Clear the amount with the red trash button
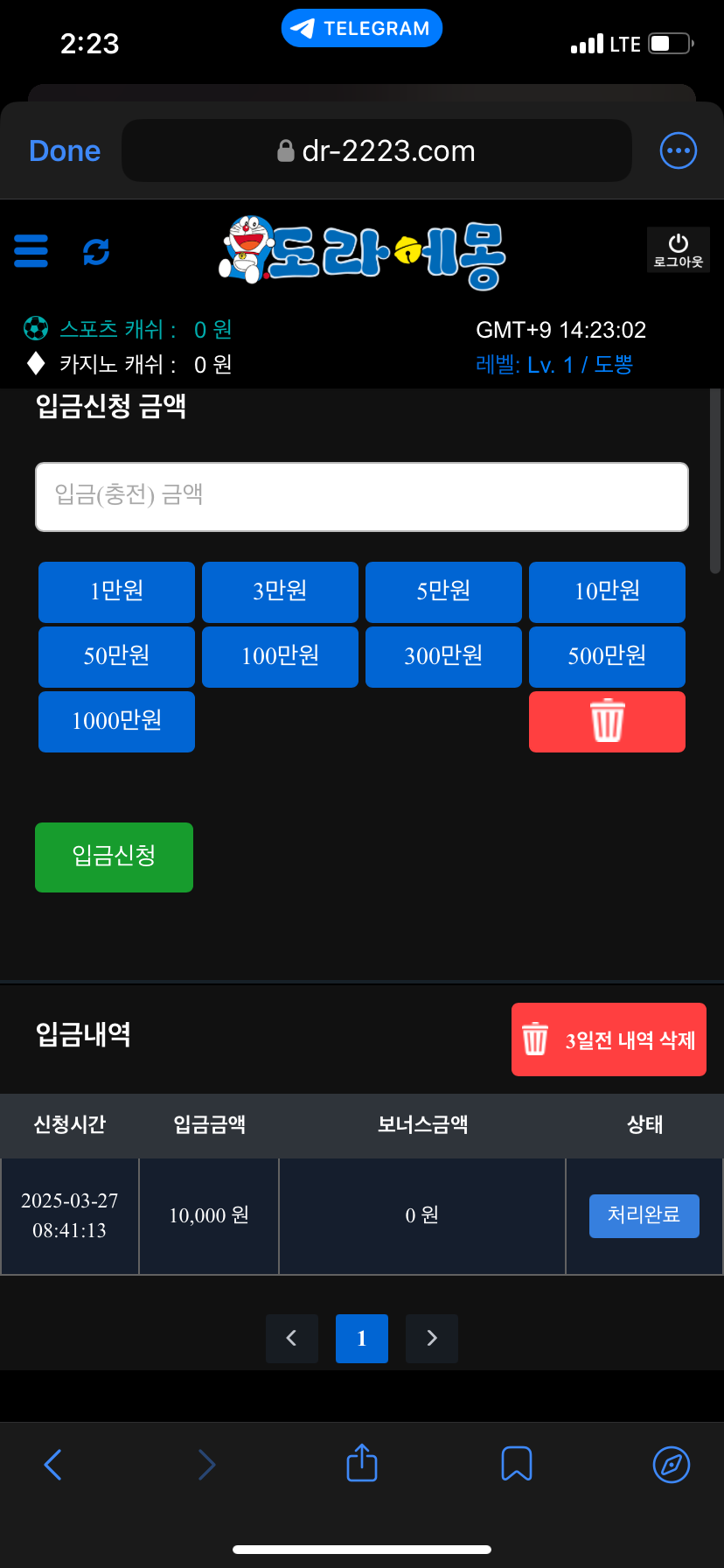The width and height of the screenshot is (724, 1568). pos(607,721)
